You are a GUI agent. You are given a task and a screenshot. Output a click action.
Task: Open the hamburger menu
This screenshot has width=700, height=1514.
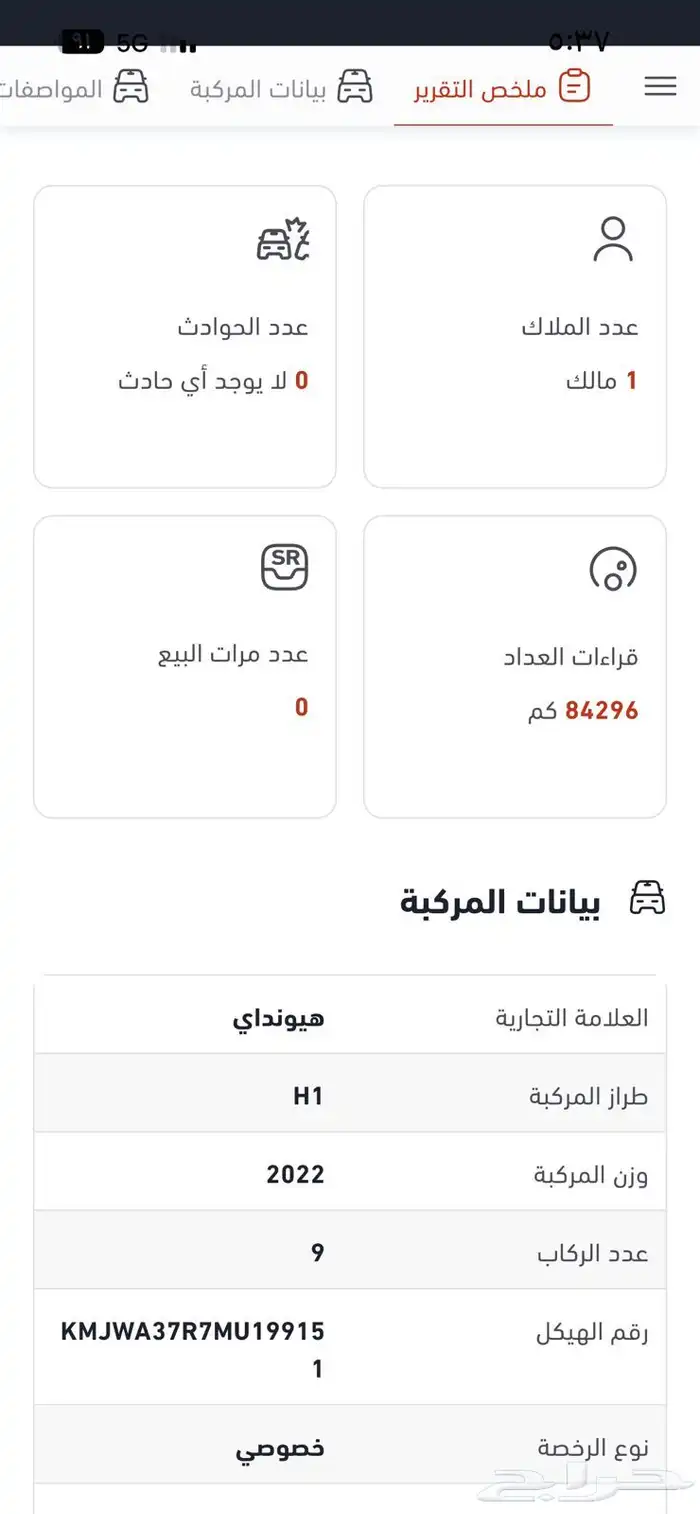click(660, 87)
